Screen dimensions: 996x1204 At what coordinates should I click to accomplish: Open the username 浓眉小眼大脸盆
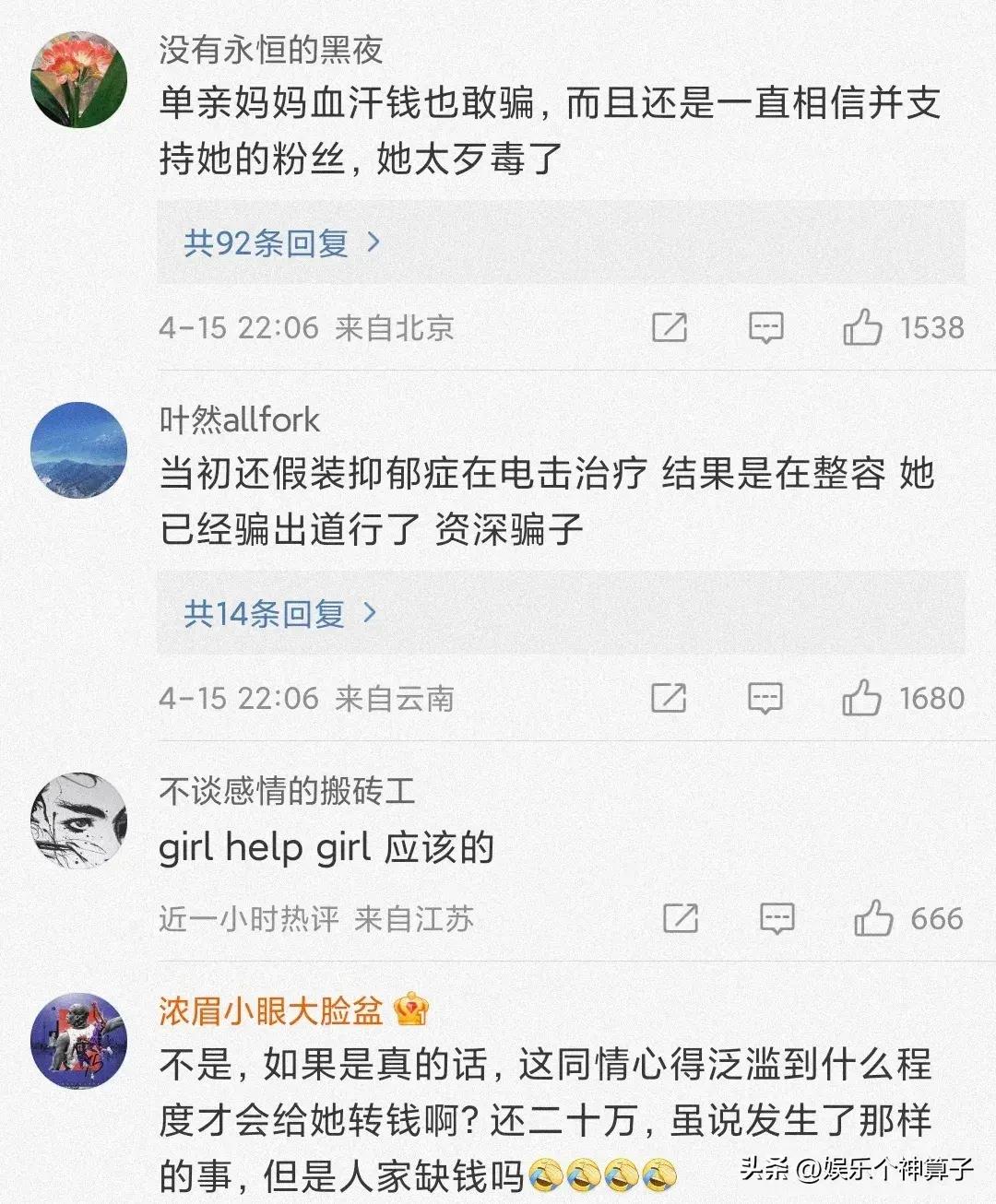(x=271, y=1011)
